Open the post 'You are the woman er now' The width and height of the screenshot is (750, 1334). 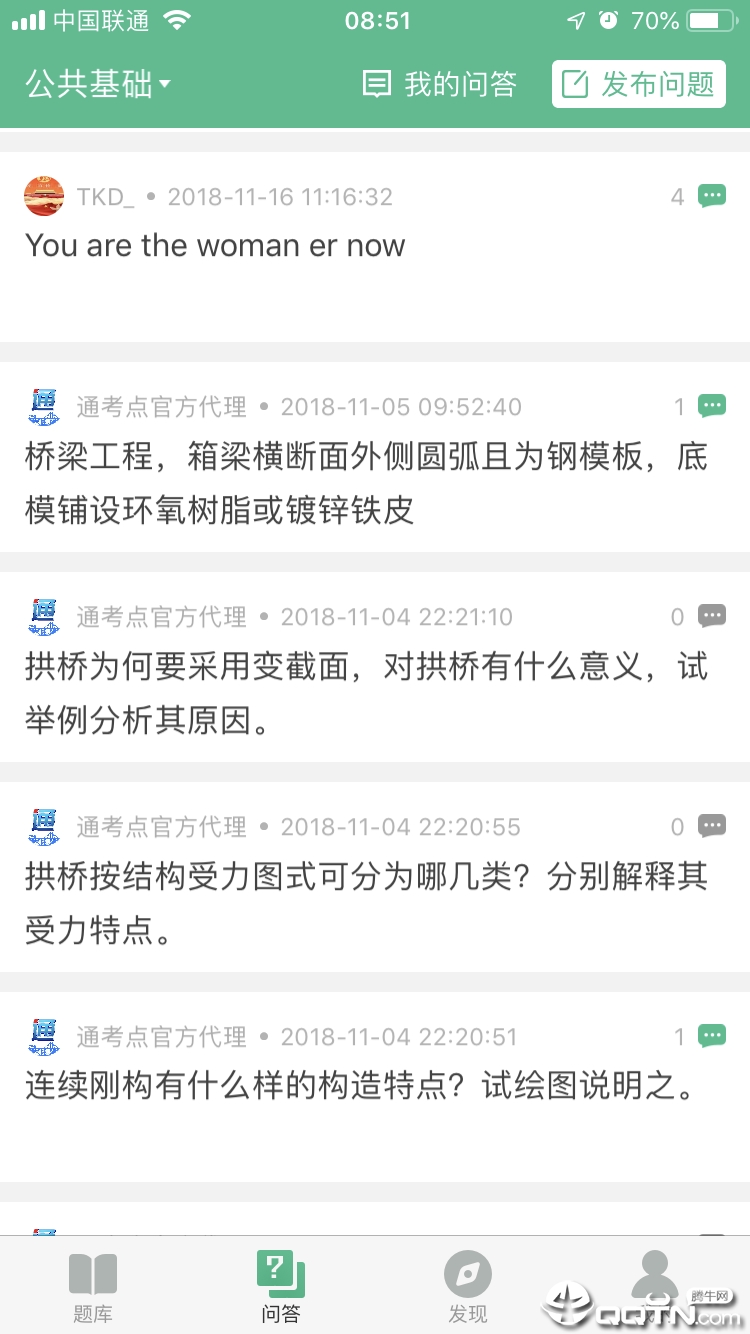215,245
